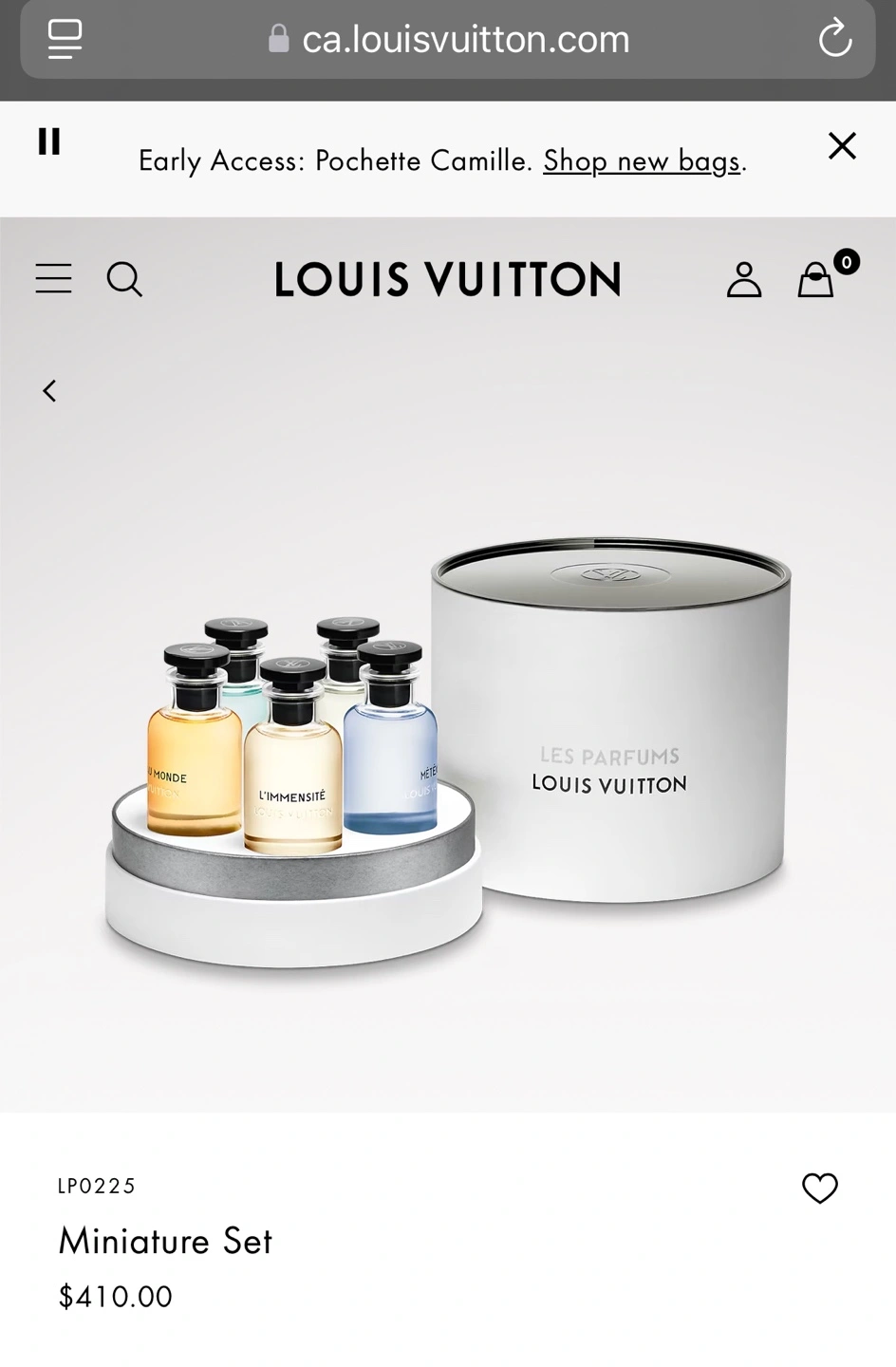Viewport: 896px width, 1367px height.
Task: Open site search
Action: tap(124, 279)
